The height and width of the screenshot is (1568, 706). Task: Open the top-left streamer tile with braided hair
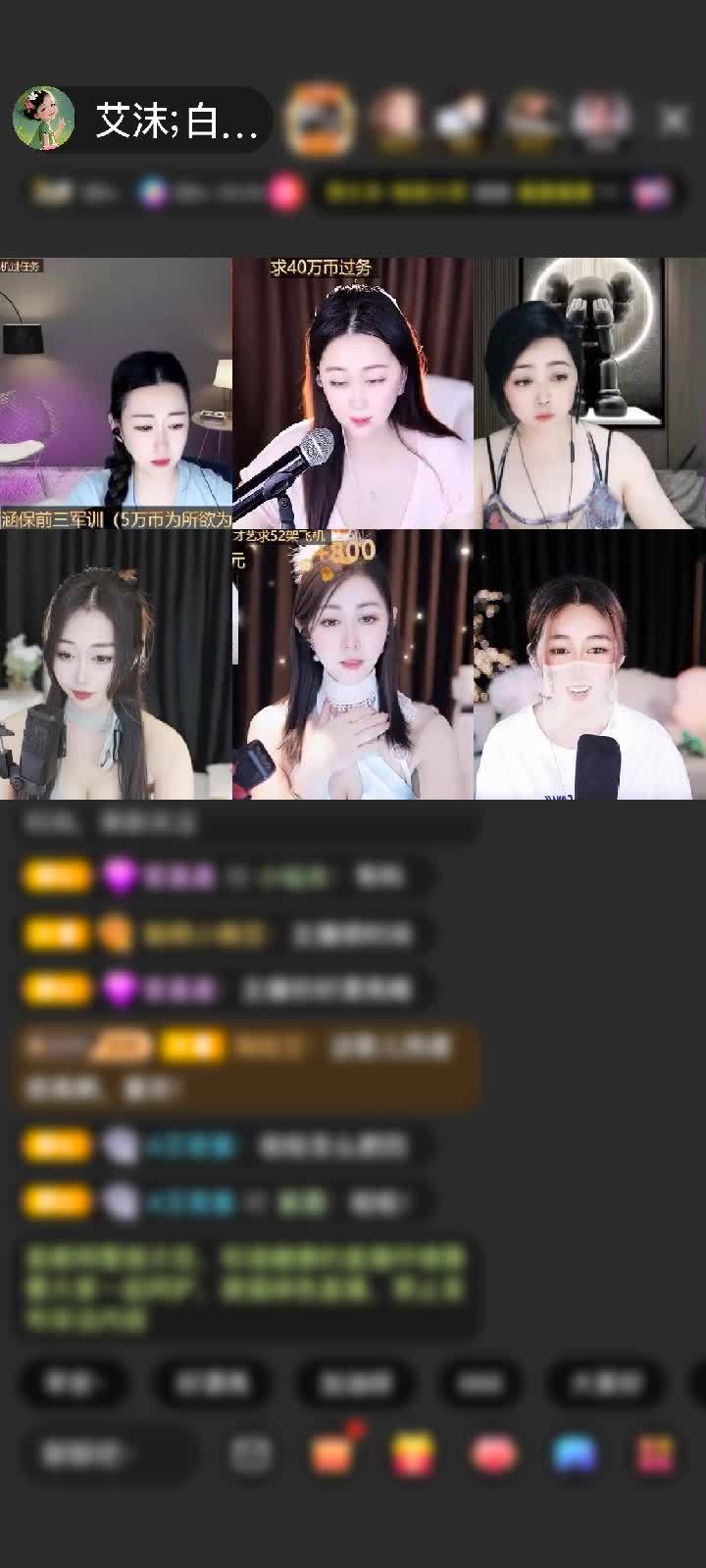point(116,392)
